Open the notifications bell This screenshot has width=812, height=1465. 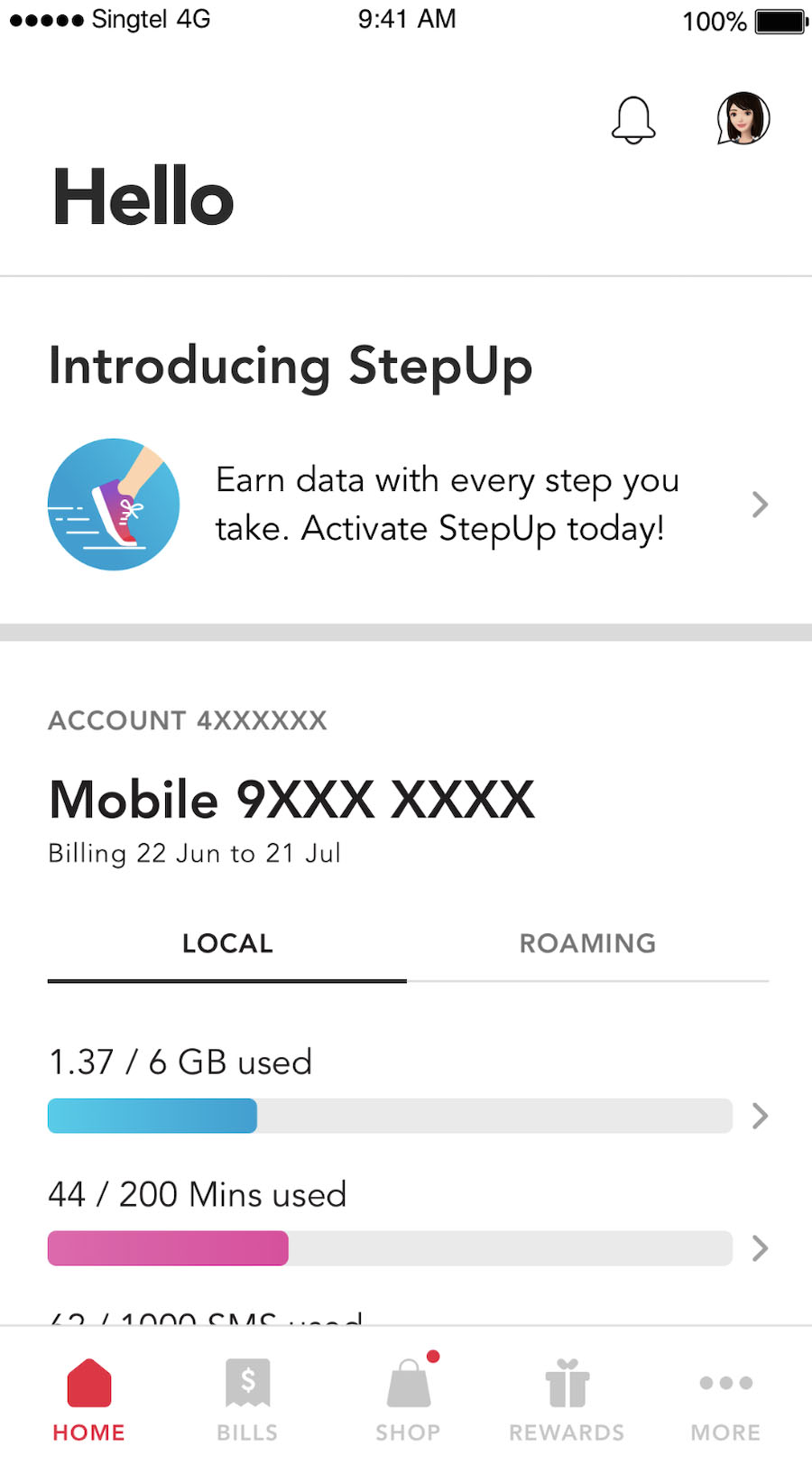[633, 120]
